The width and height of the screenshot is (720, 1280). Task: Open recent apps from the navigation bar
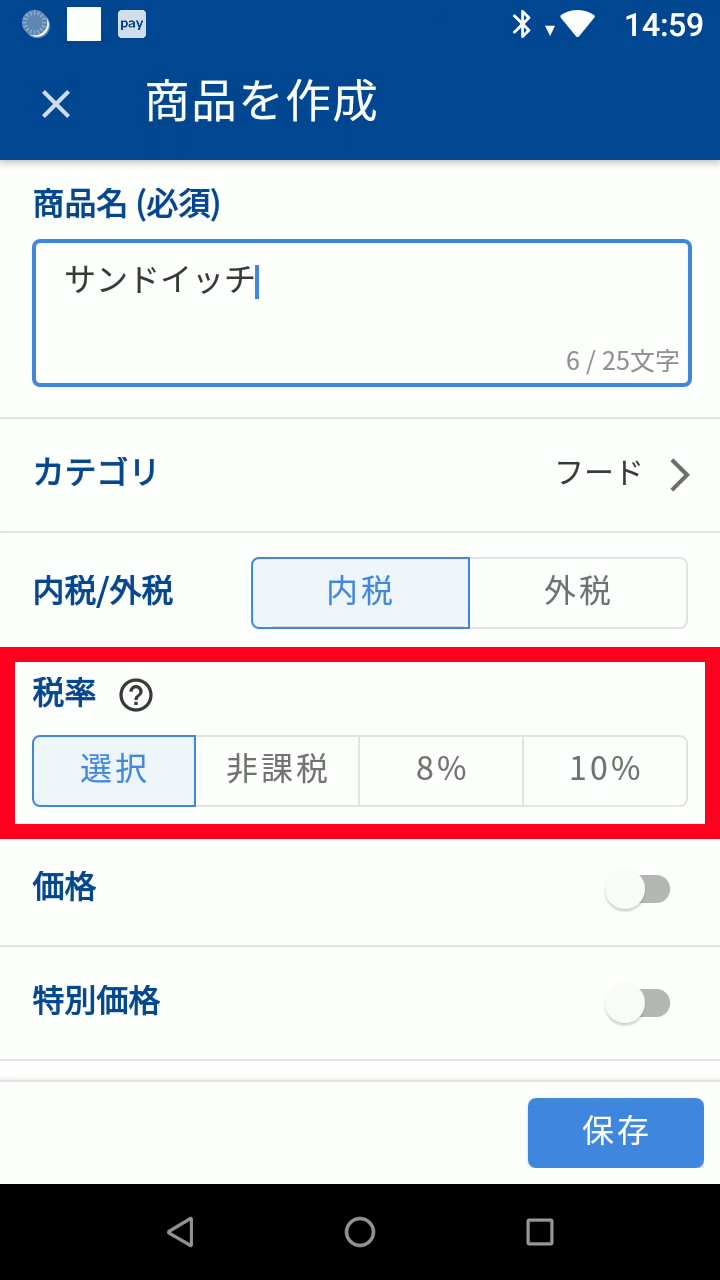pyautogui.click(x=540, y=1232)
